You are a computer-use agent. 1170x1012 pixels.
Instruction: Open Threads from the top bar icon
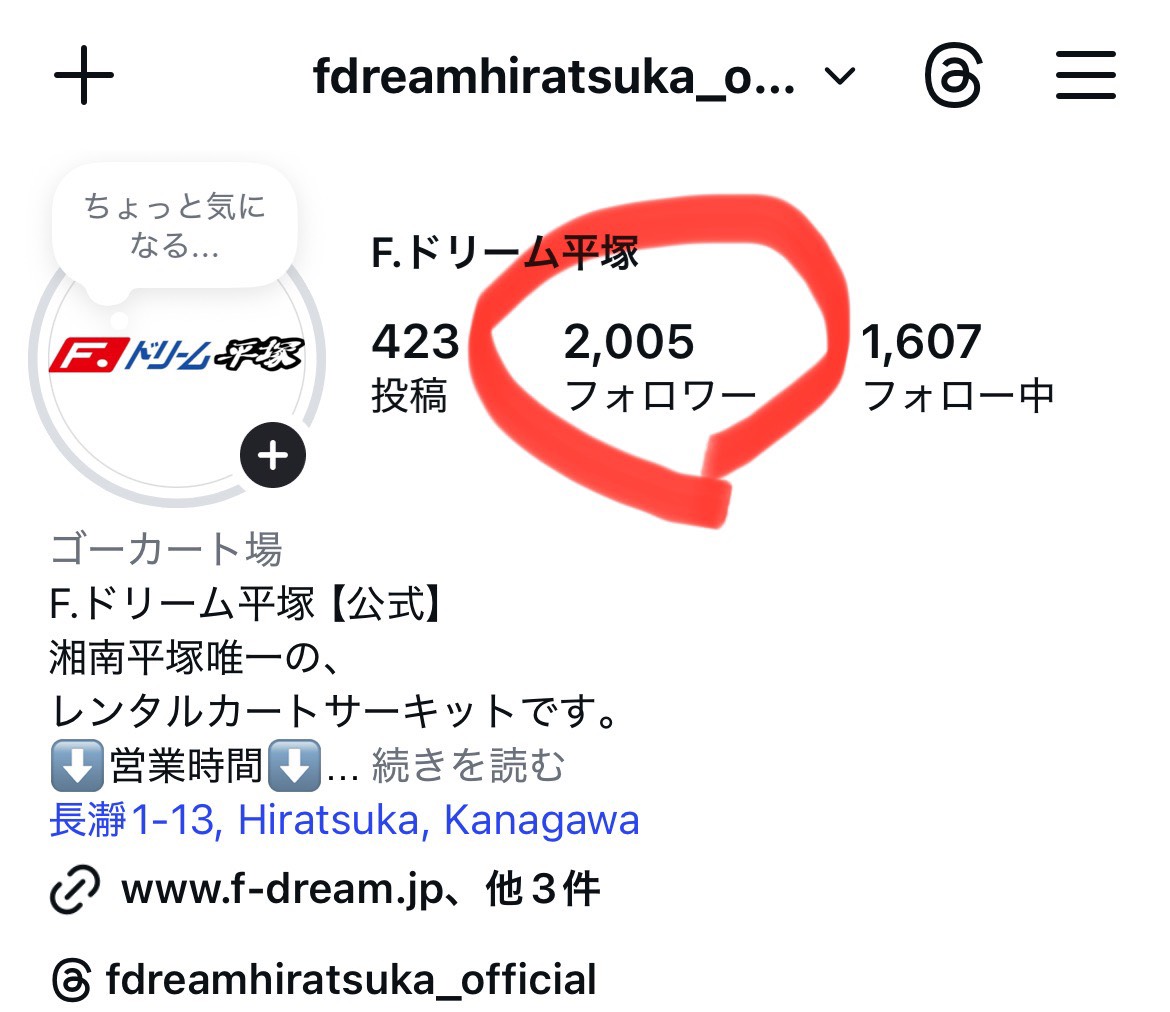point(953,76)
